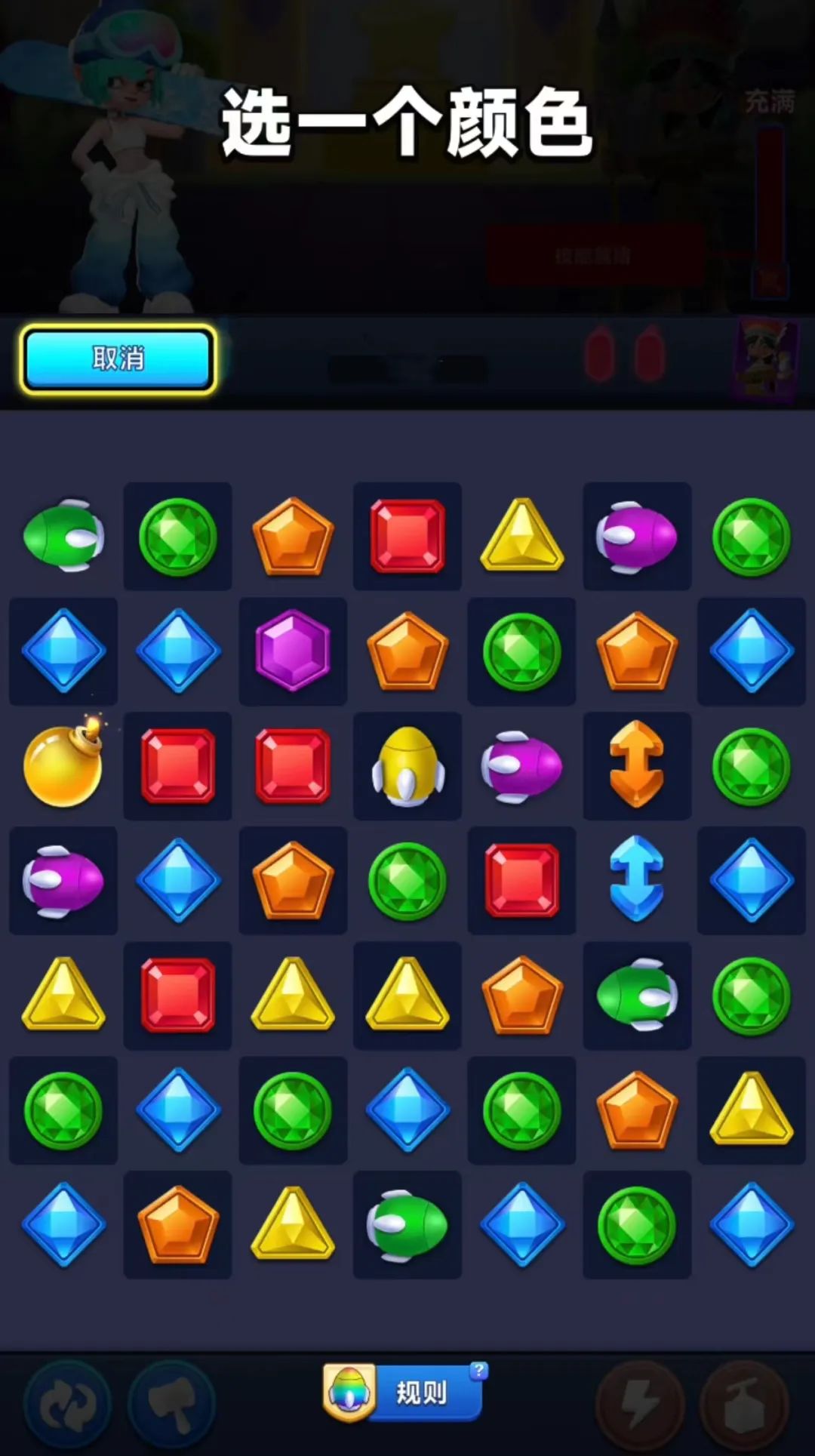Viewport: 815px width, 1456px height.
Task: Select the purple rocket in the third row
Action: coord(523,767)
